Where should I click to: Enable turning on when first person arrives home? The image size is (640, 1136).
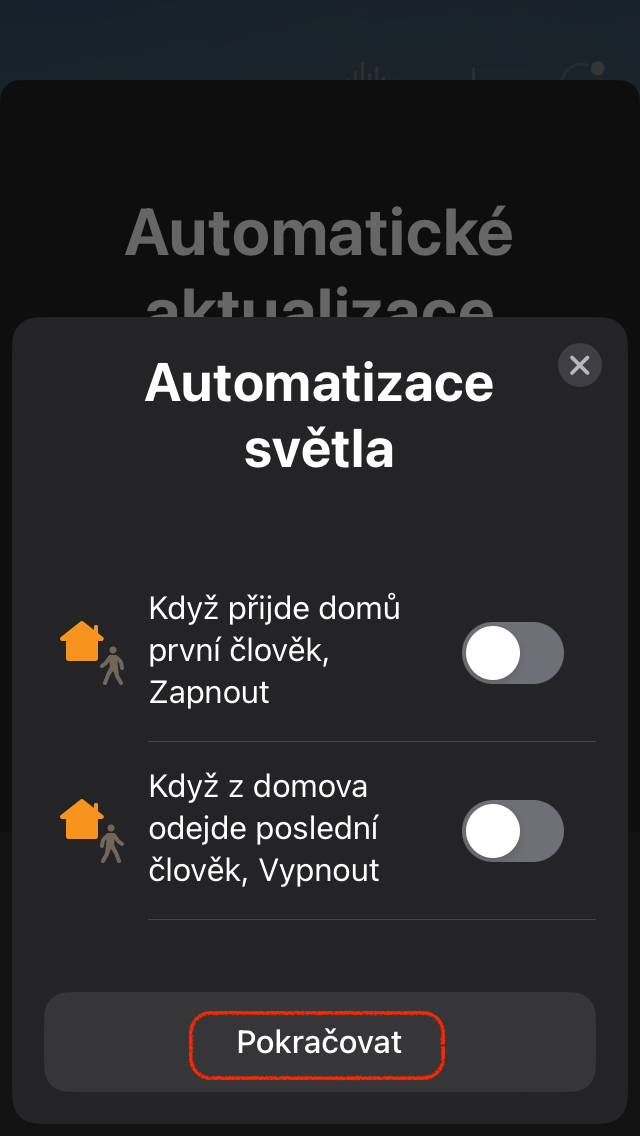(x=513, y=653)
